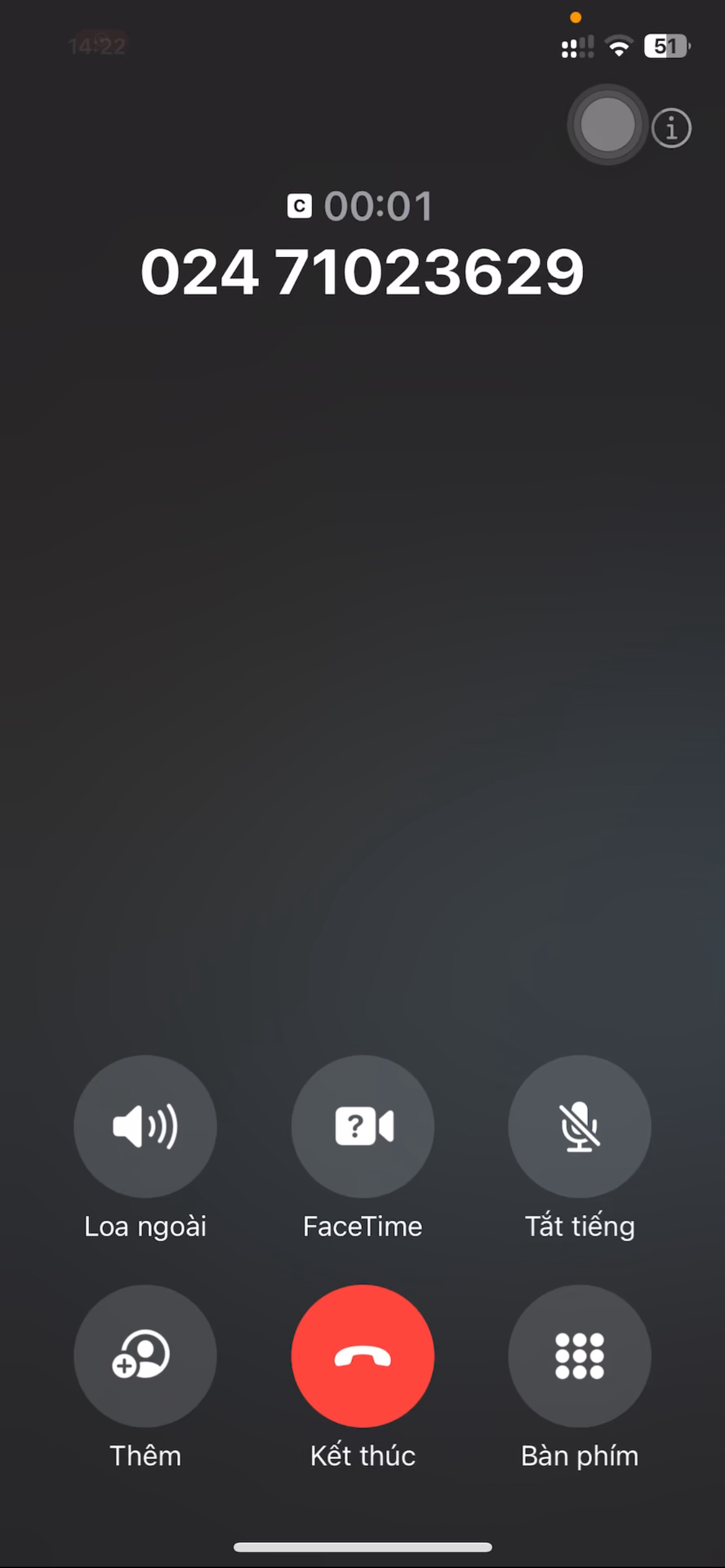Open the call info icon
This screenshot has height=1568, width=725.
click(x=671, y=128)
